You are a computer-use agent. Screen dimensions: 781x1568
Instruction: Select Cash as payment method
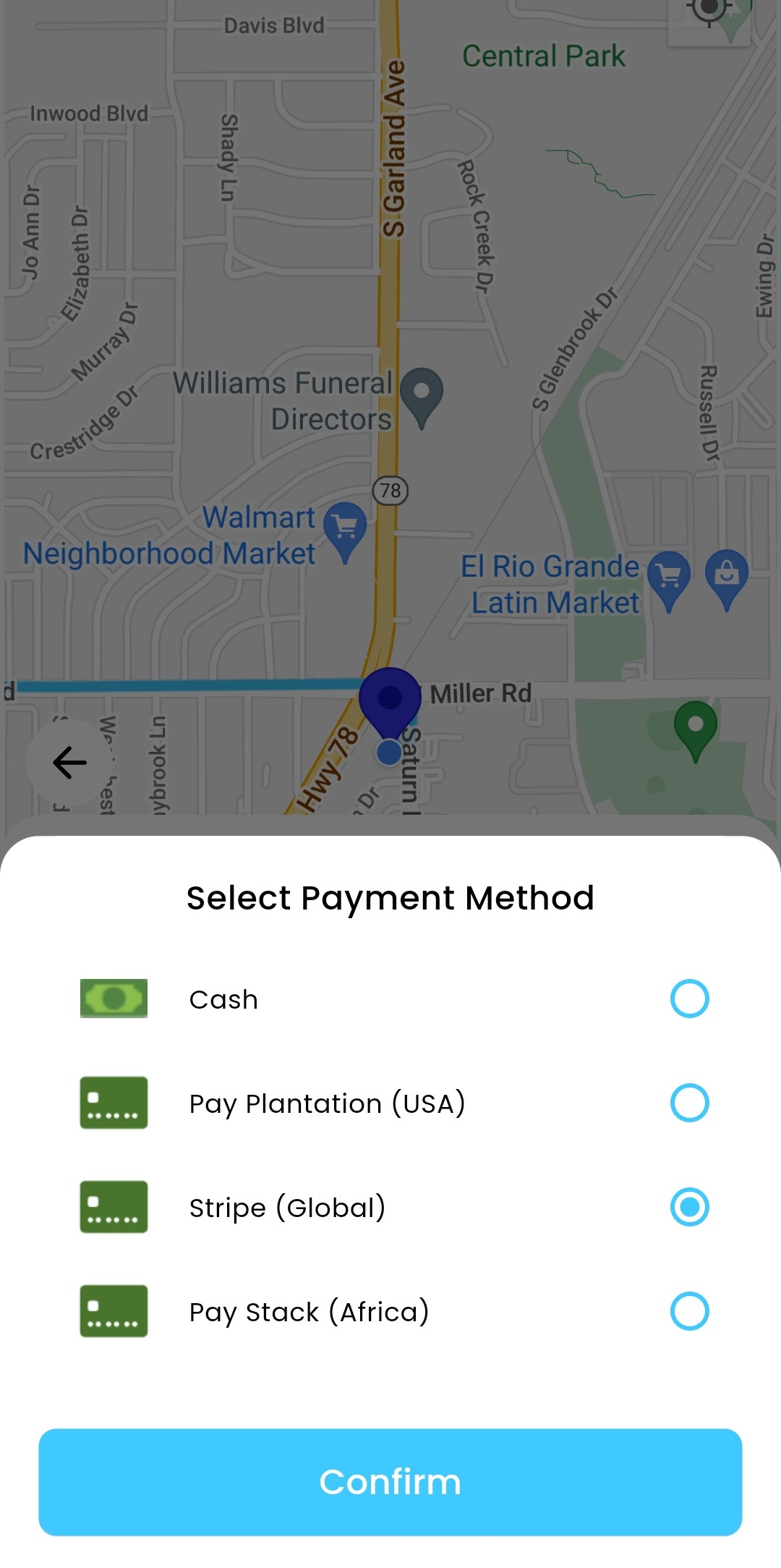tap(688, 999)
